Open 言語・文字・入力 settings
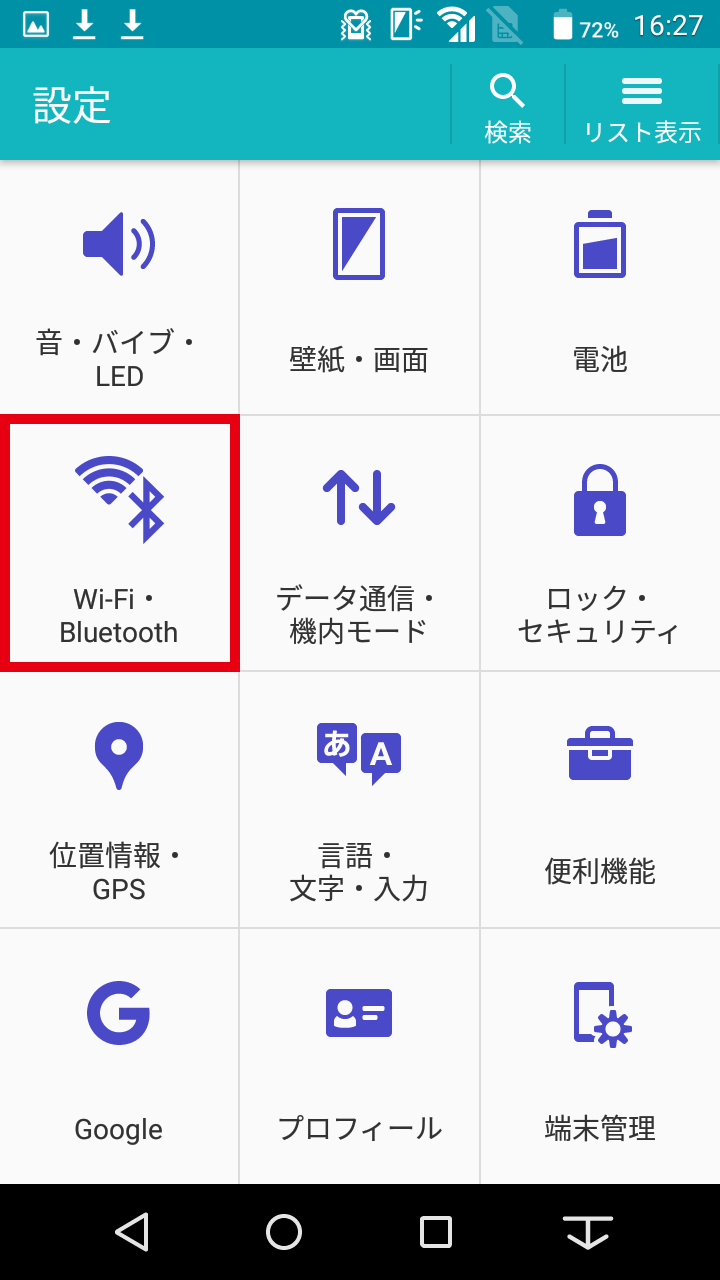The width and height of the screenshot is (720, 1280). tap(359, 799)
